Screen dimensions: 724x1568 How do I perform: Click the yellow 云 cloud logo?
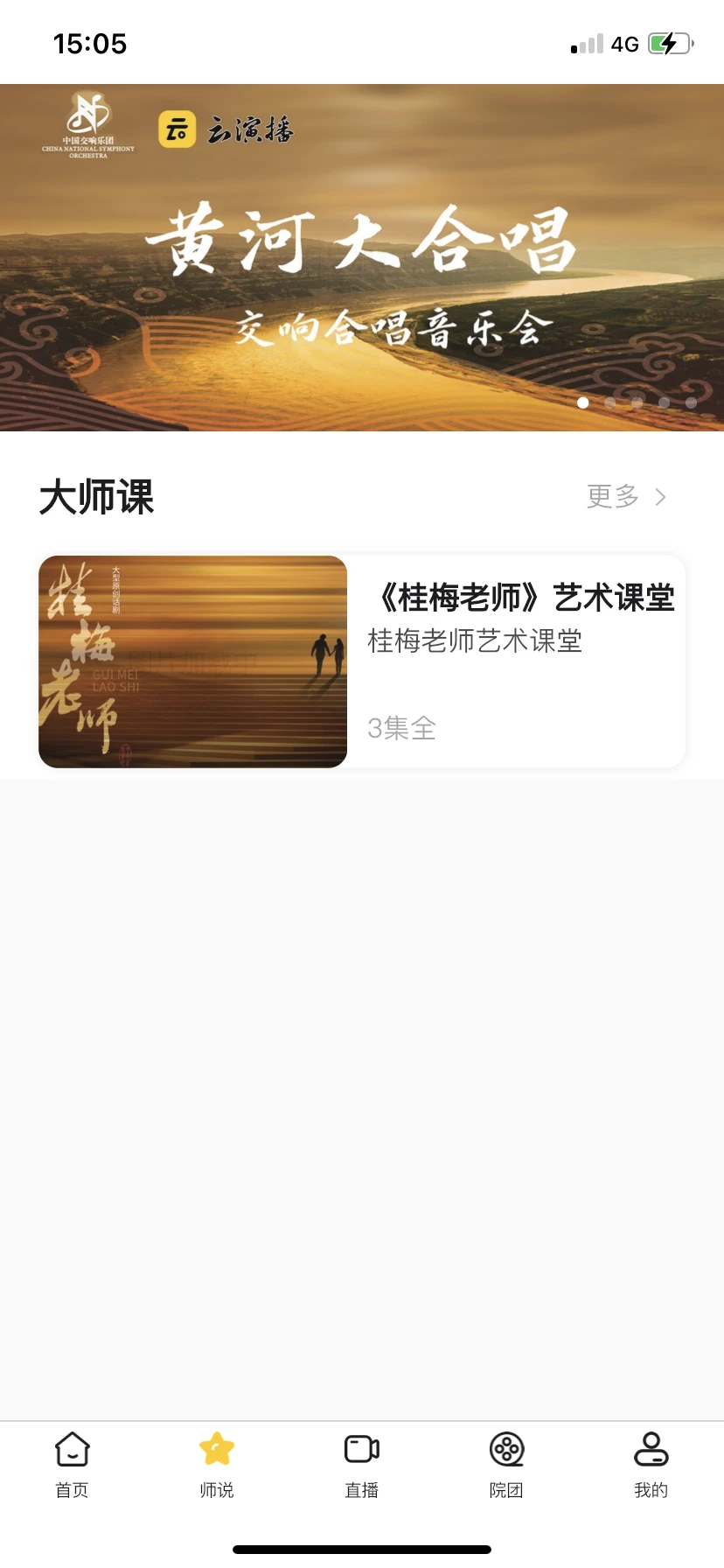(174, 129)
